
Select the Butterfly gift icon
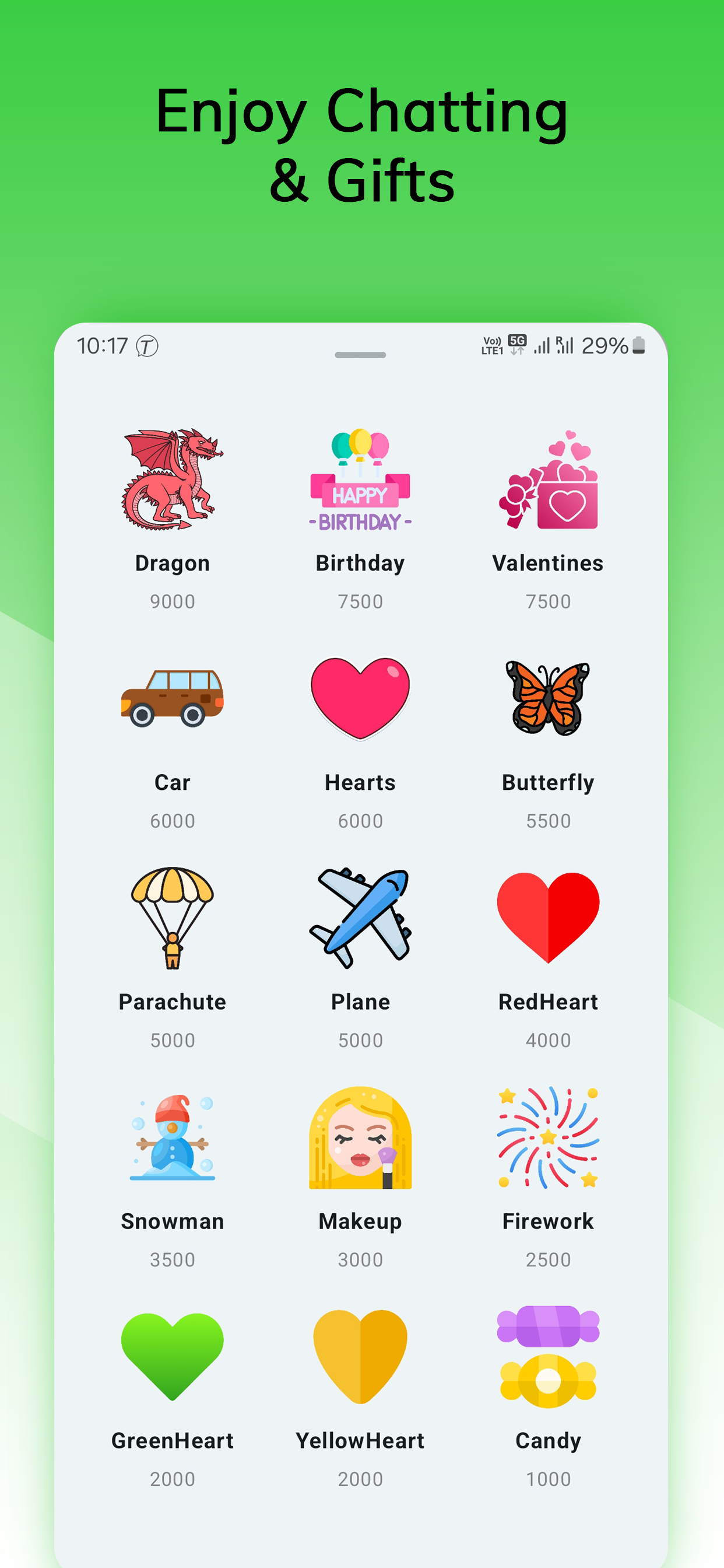point(549,700)
